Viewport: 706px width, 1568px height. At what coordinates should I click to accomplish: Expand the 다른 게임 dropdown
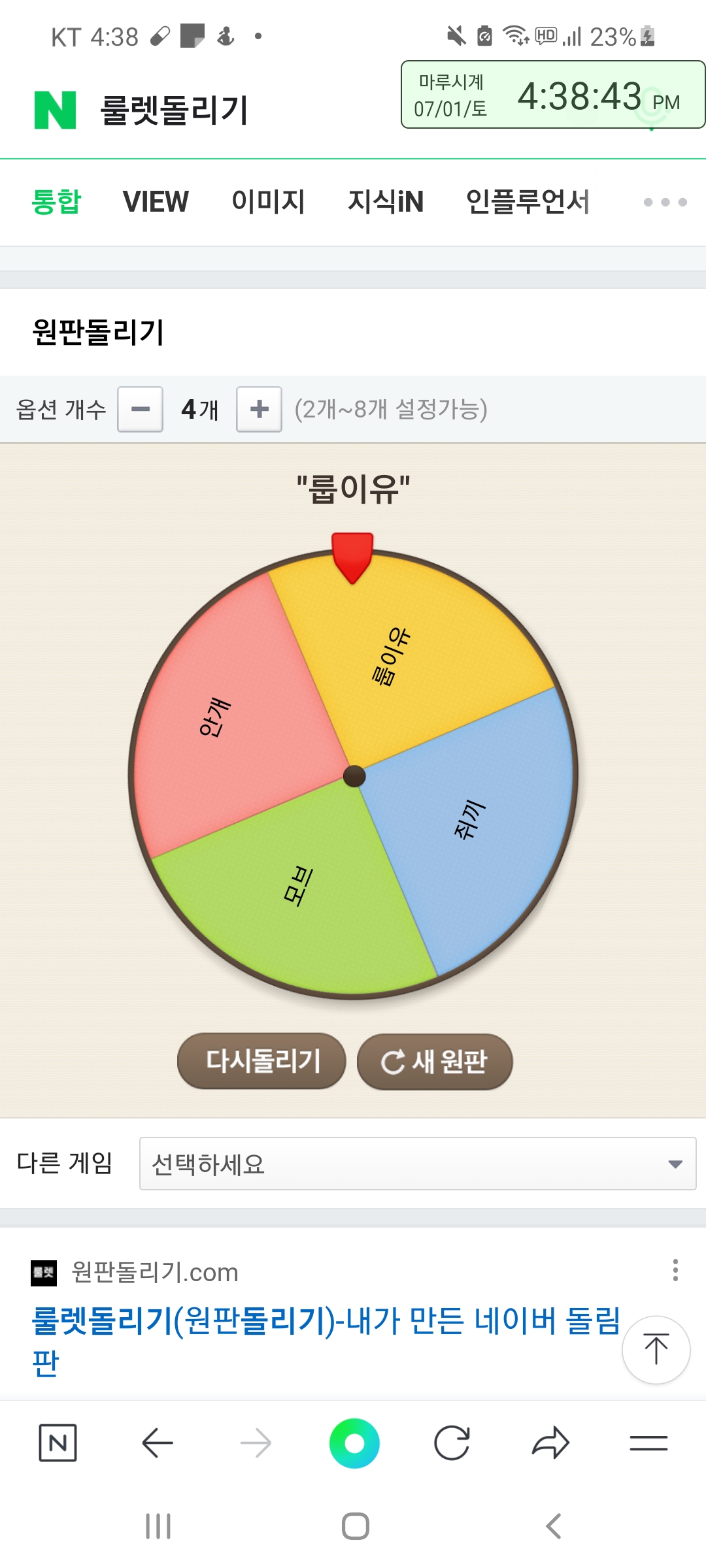(417, 1164)
